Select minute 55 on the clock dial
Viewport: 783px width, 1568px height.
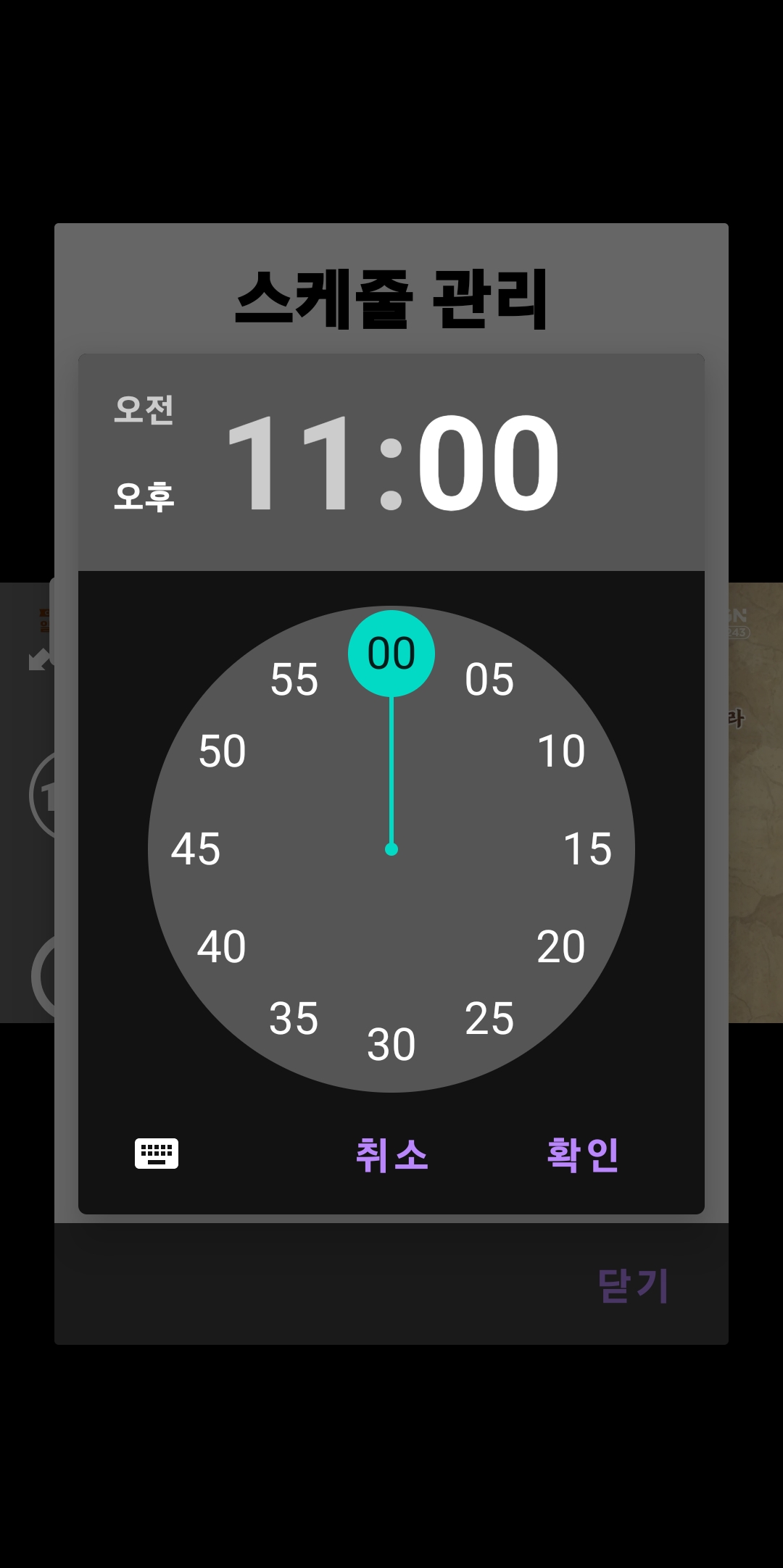coord(293,680)
